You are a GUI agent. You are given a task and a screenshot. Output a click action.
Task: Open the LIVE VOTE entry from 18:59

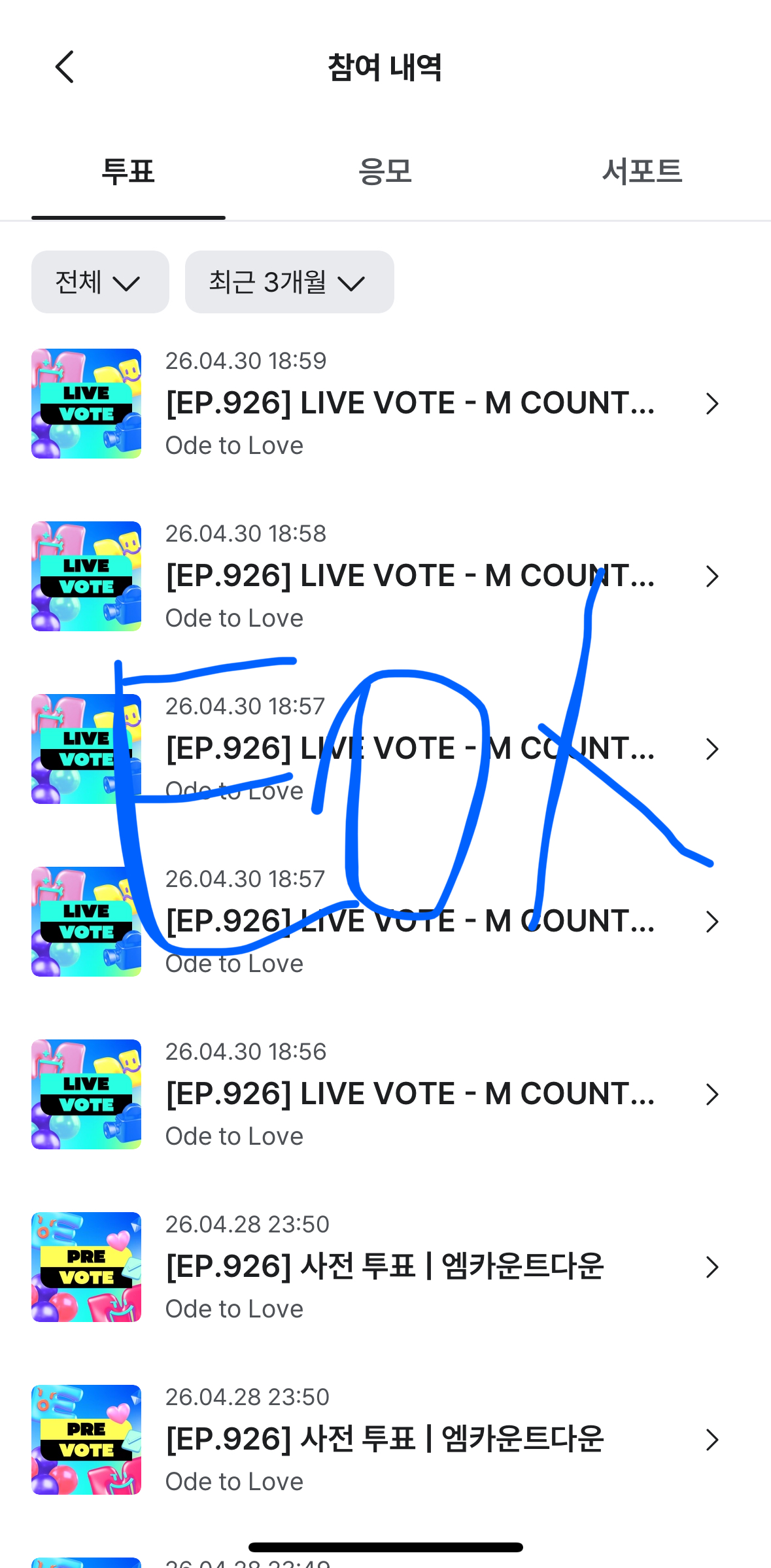385,404
